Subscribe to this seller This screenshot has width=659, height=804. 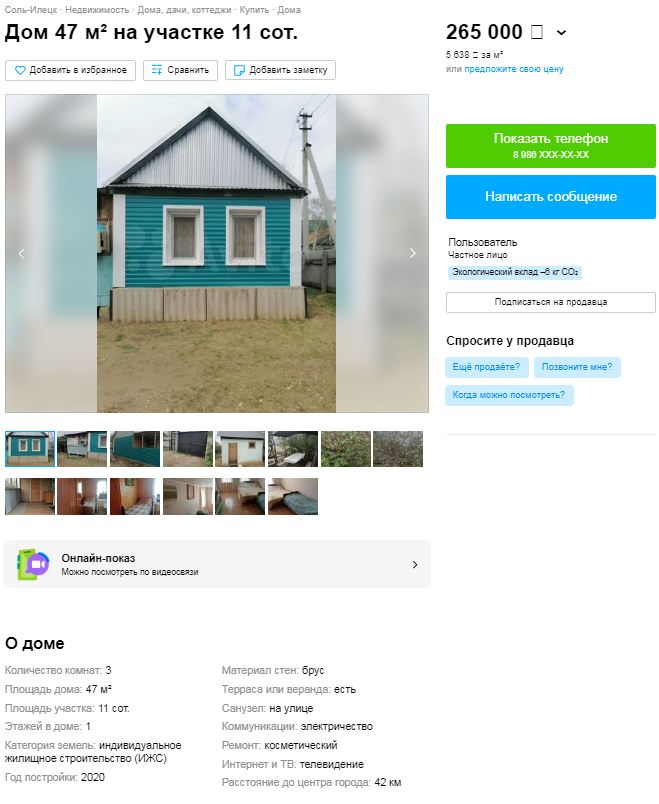point(550,301)
